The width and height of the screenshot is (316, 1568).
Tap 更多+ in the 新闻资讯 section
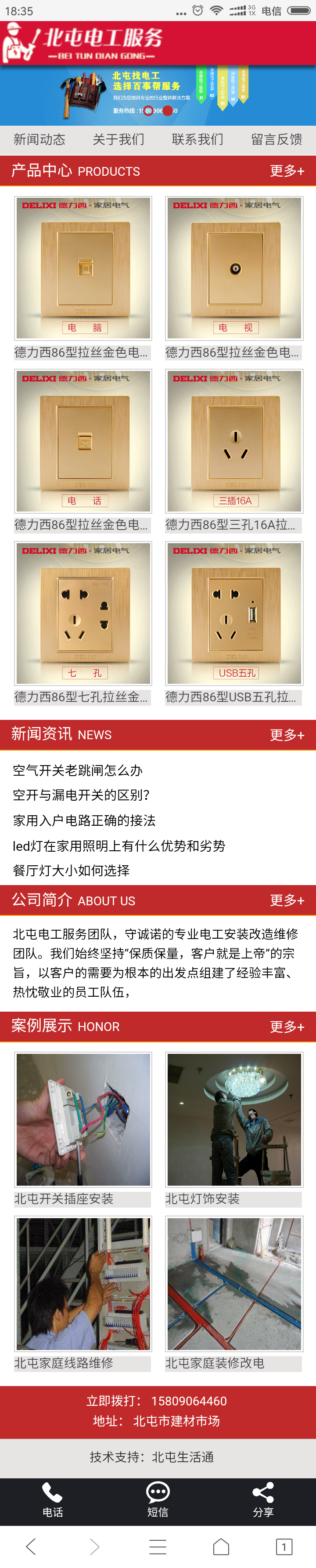(x=287, y=735)
